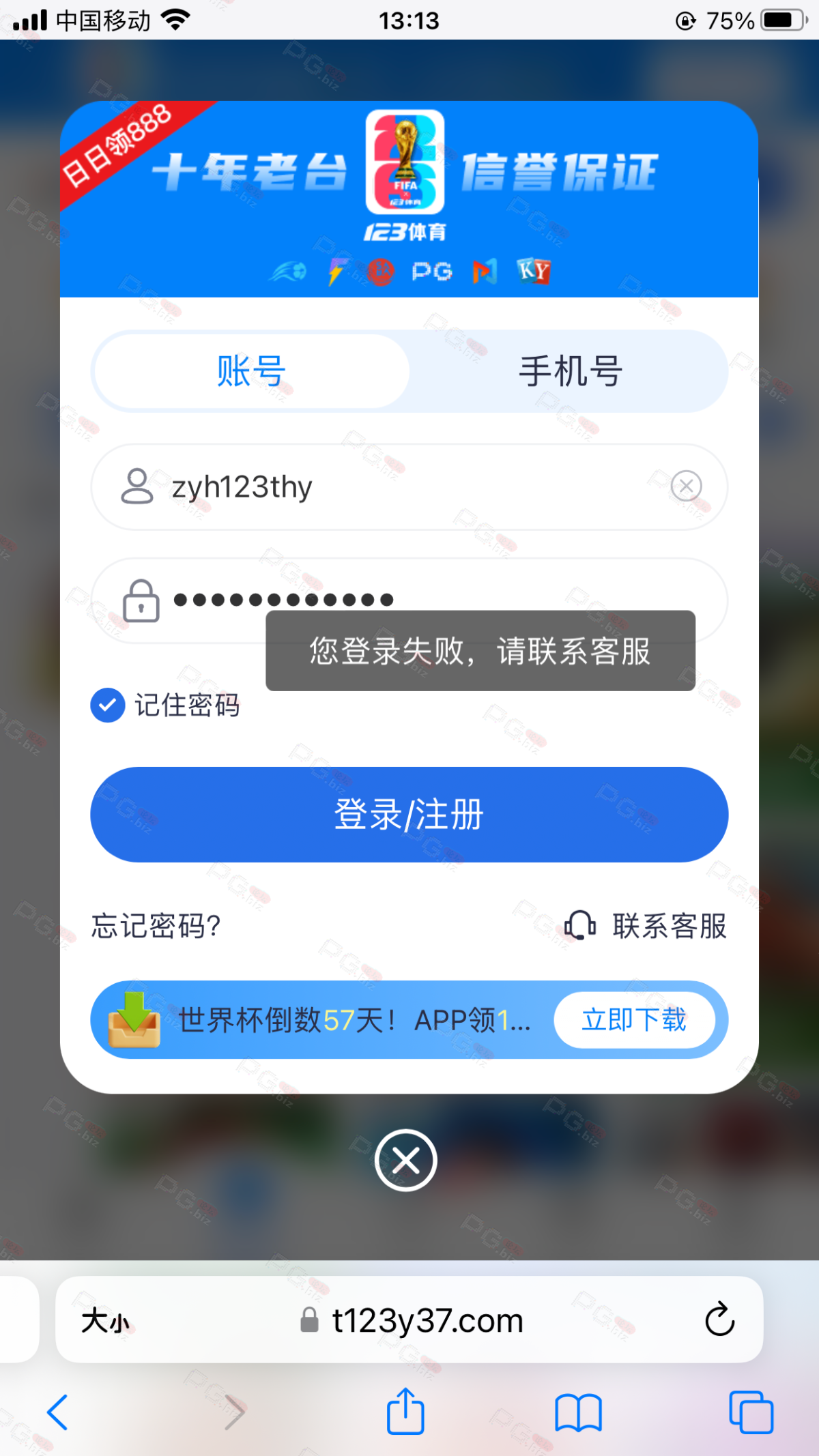Image resolution: width=819 pixels, height=1456 pixels.
Task: Show all open tabs
Action: [751, 1411]
